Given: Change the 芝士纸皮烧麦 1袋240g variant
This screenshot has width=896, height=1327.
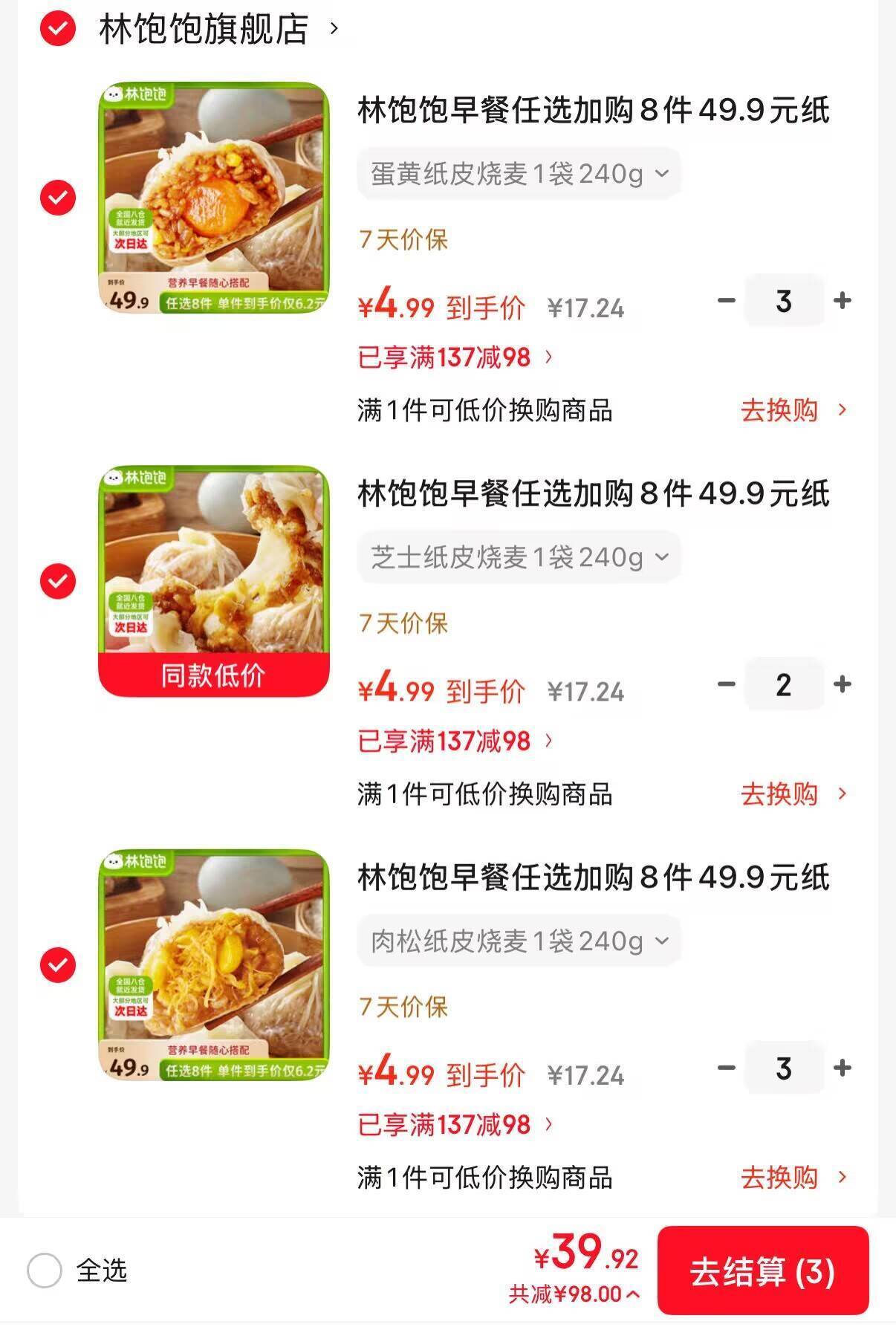Looking at the screenshot, I should click(x=519, y=557).
